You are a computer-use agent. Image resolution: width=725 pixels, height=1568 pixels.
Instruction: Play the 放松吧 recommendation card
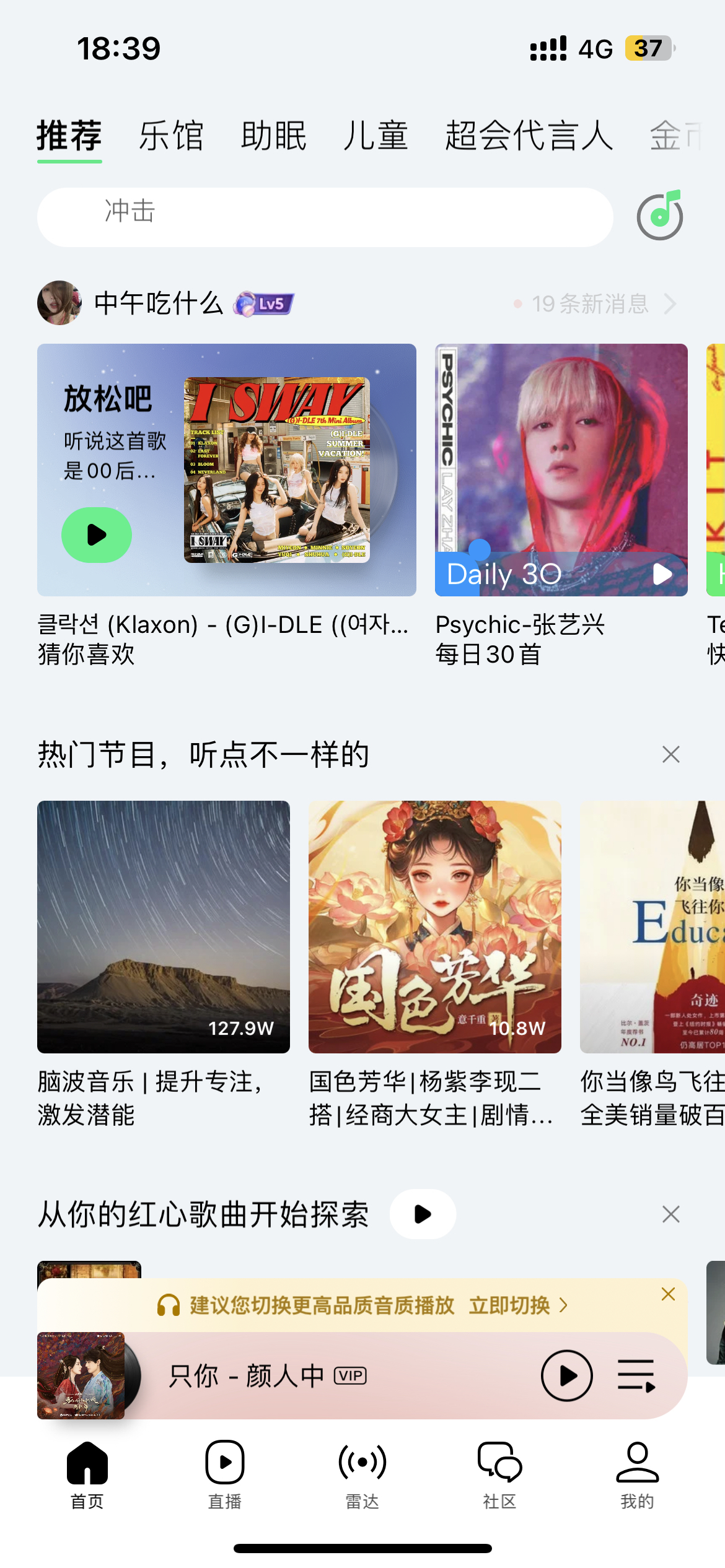[x=97, y=535]
